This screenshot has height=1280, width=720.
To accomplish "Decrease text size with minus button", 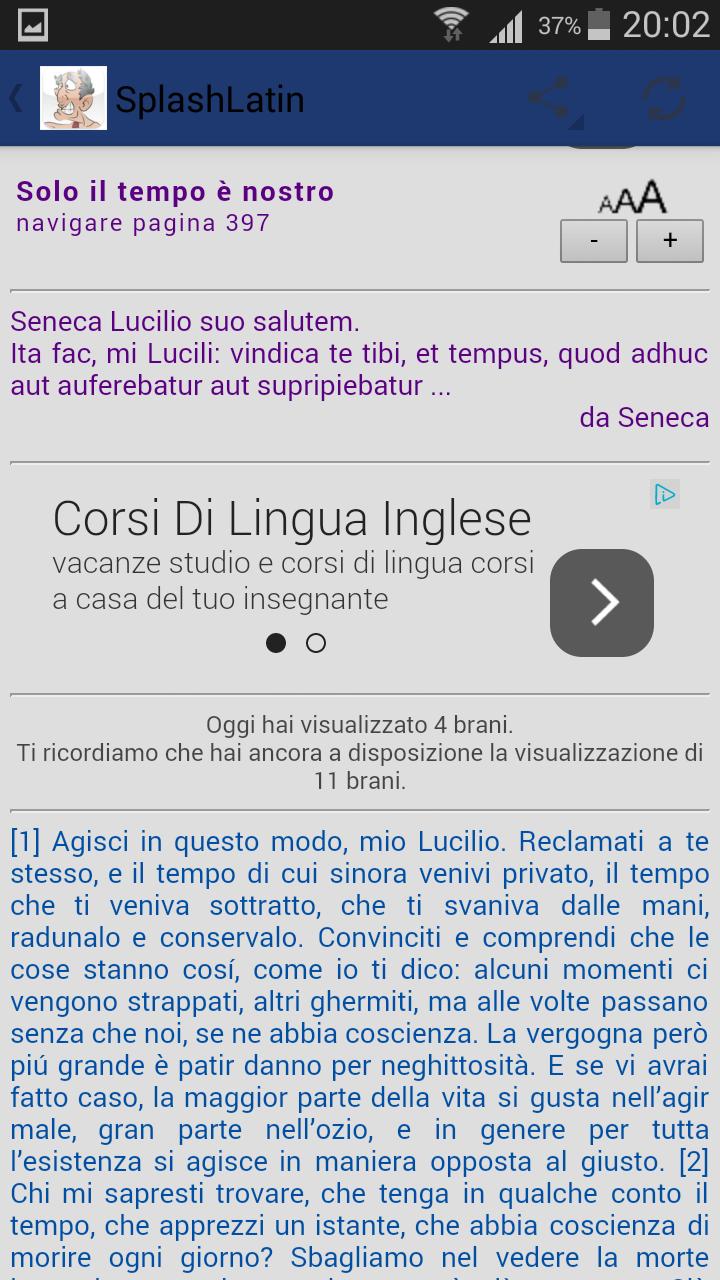I will tap(594, 241).
